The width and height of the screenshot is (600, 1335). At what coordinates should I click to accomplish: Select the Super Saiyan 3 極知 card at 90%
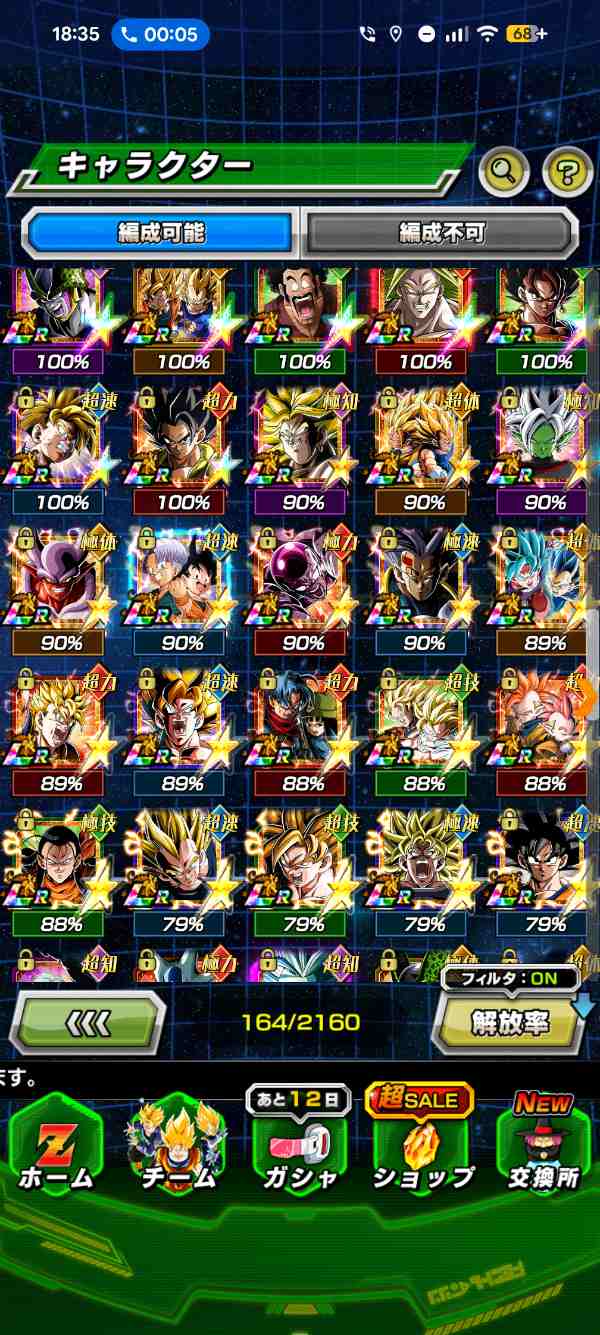(x=303, y=440)
